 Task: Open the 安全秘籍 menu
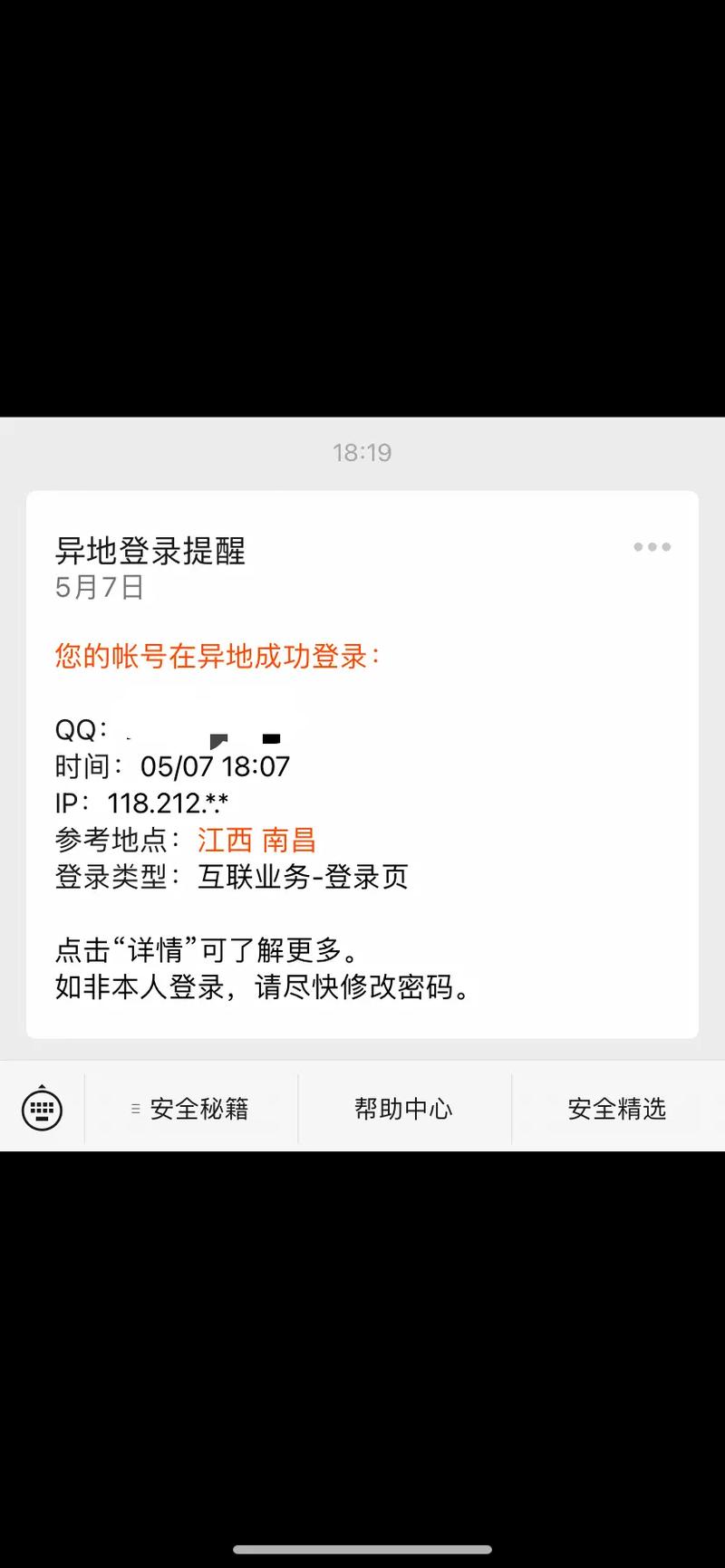191,1109
